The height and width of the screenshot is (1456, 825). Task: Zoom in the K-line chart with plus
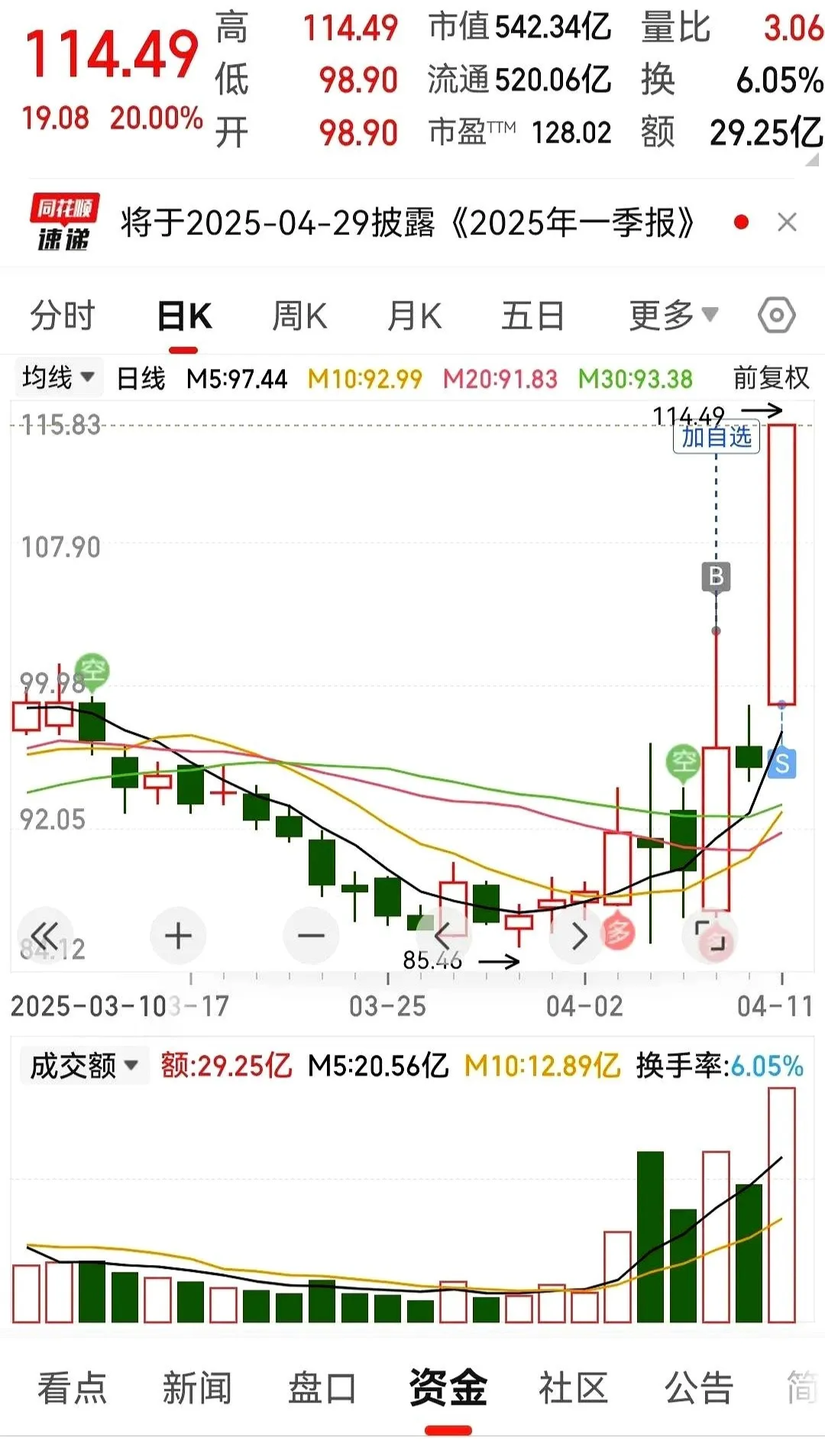click(x=178, y=936)
